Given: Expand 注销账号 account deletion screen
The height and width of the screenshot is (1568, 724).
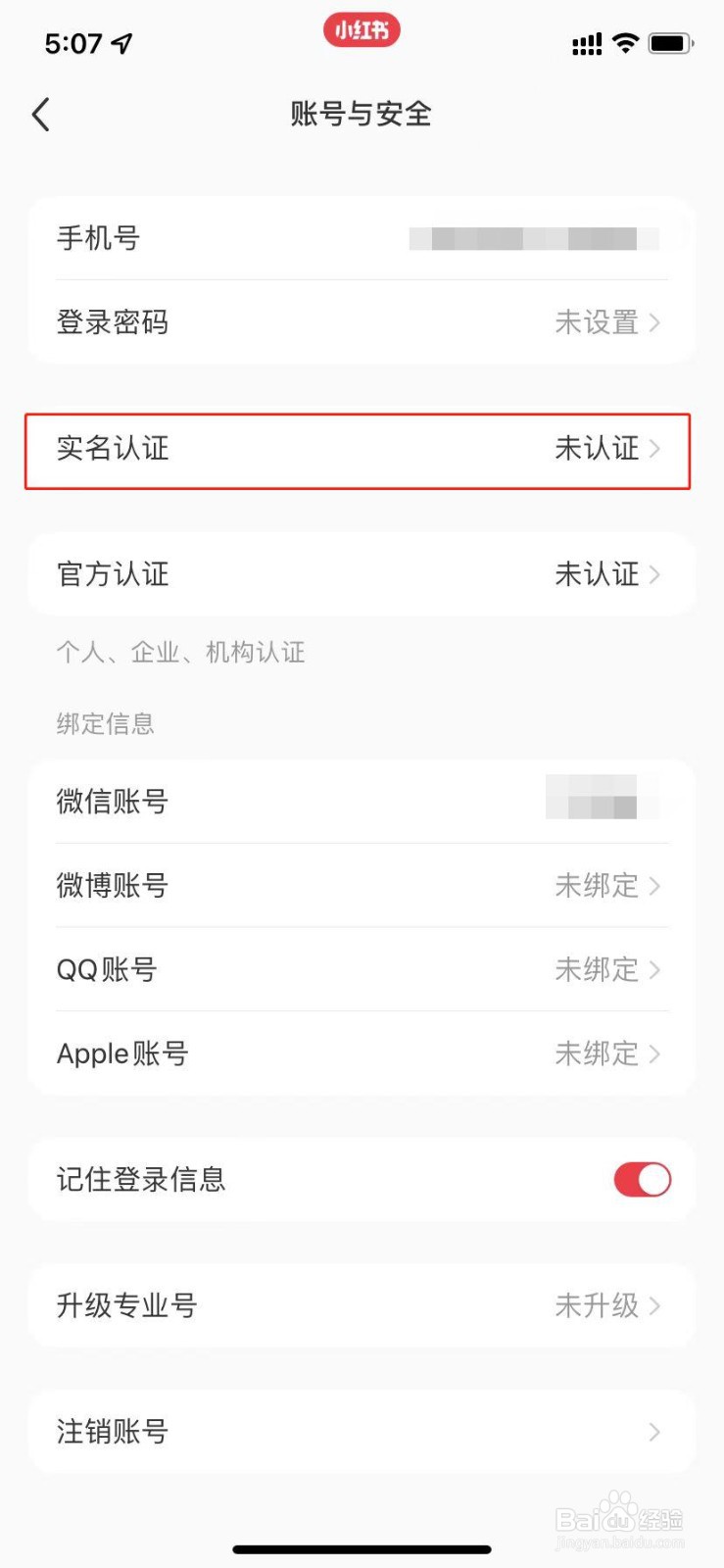Looking at the screenshot, I should point(362,1432).
